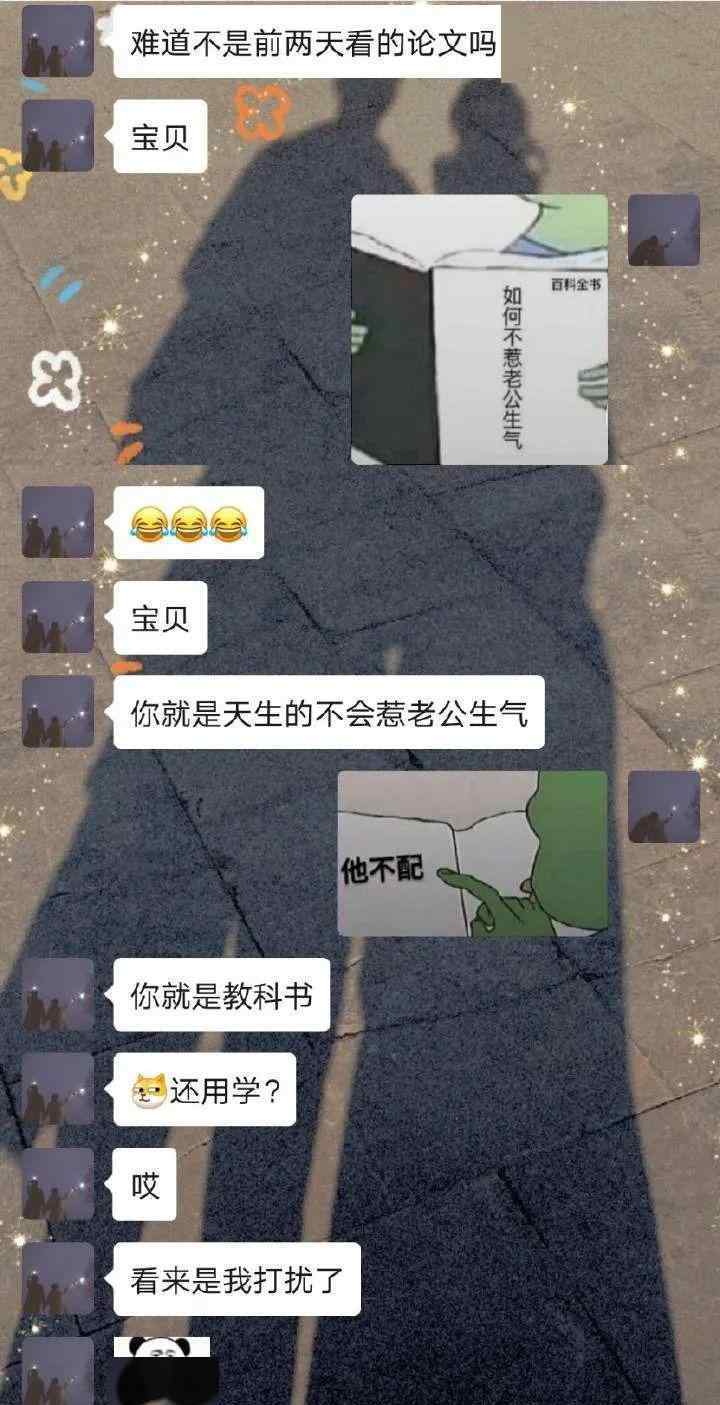Open the 他不配 meme image
This screenshot has width=720, height=1405.
click(472, 853)
